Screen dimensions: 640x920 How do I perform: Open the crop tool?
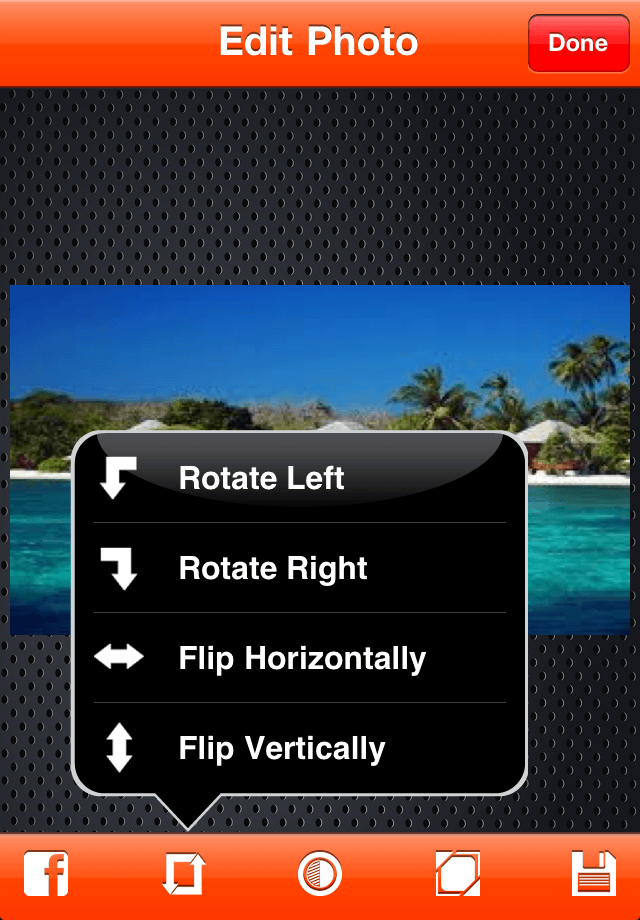[x=458, y=873]
